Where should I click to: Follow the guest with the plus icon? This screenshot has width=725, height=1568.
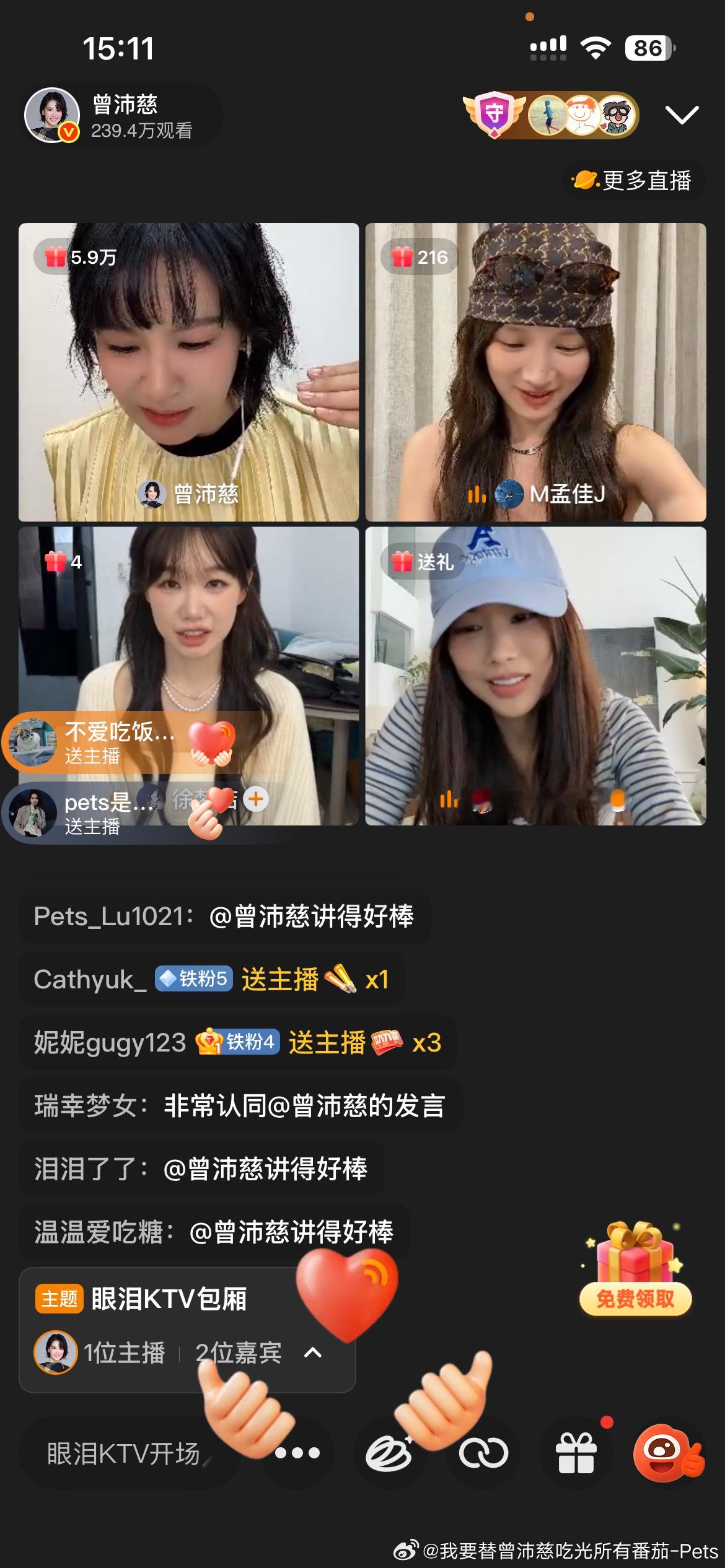pos(256,799)
